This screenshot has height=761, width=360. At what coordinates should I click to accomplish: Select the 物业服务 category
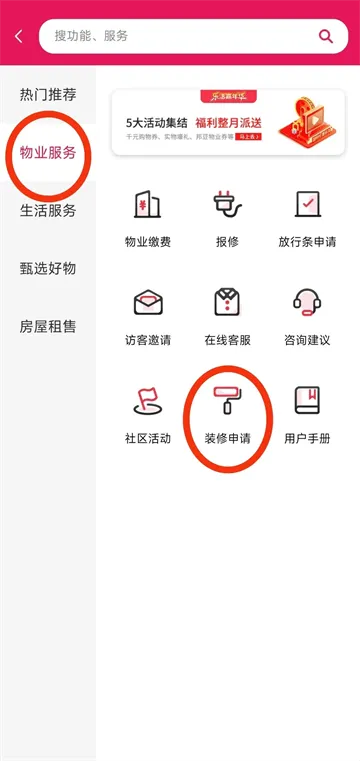[x=48, y=152]
